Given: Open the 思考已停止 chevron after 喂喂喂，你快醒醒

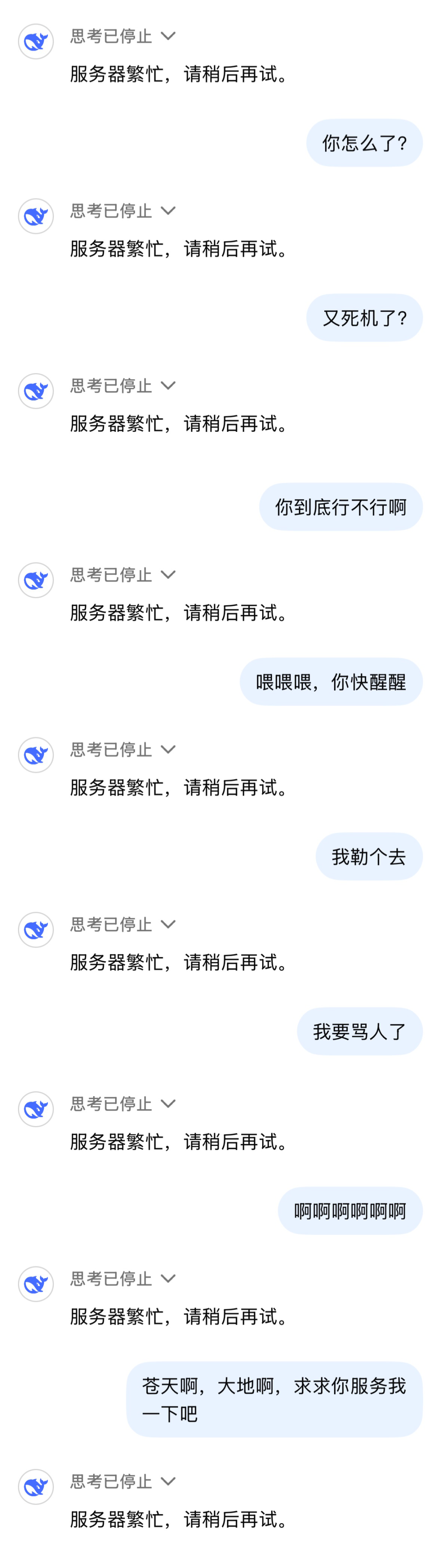Looking at the screenshot, I should coord(168,749).
